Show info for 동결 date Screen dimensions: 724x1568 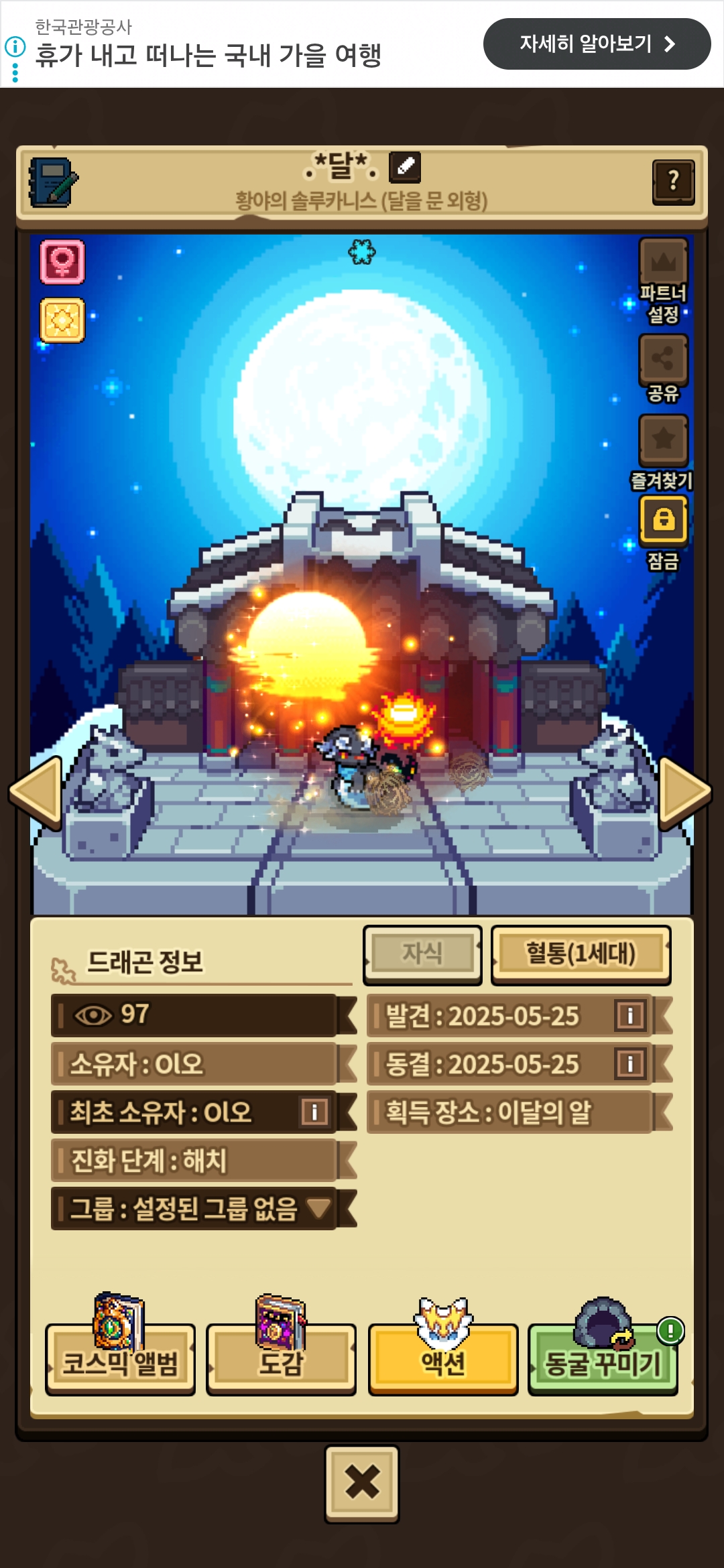tap(629, 1063)
